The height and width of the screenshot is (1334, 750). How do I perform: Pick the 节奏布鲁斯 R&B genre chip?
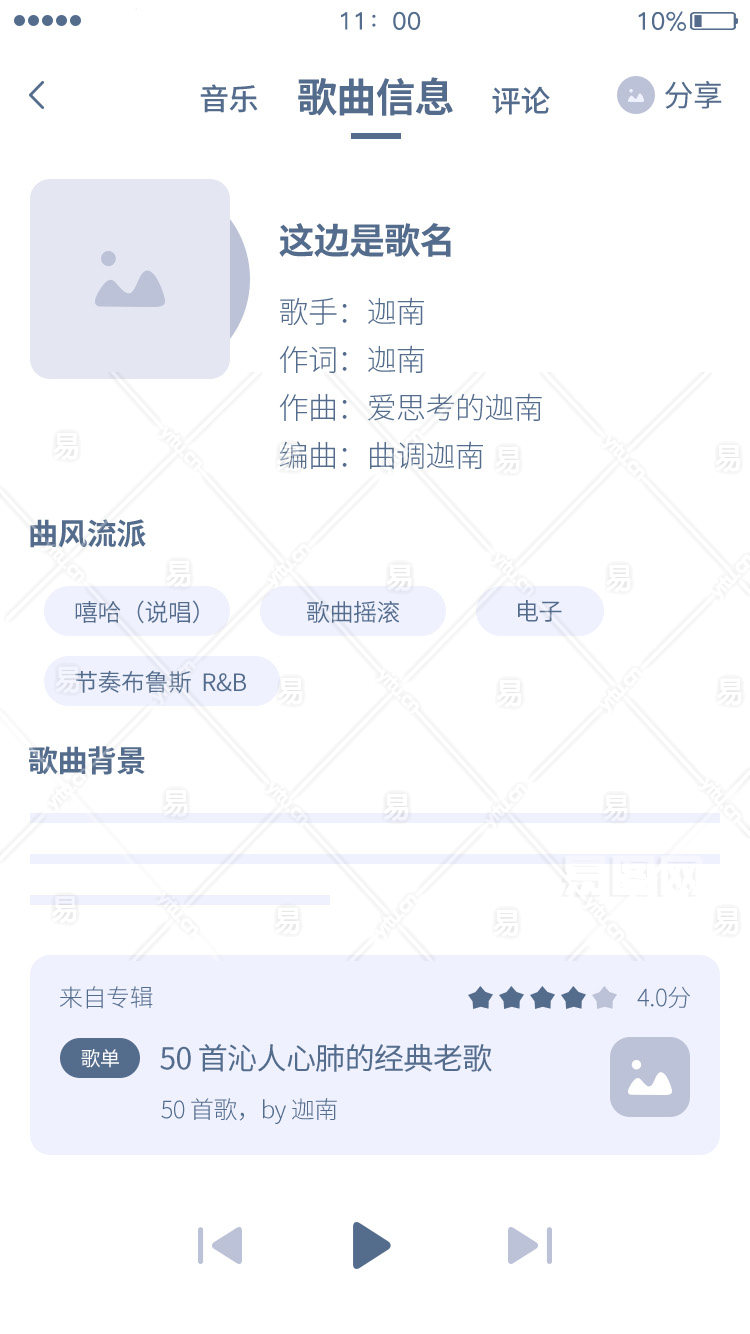pos(161,682)
